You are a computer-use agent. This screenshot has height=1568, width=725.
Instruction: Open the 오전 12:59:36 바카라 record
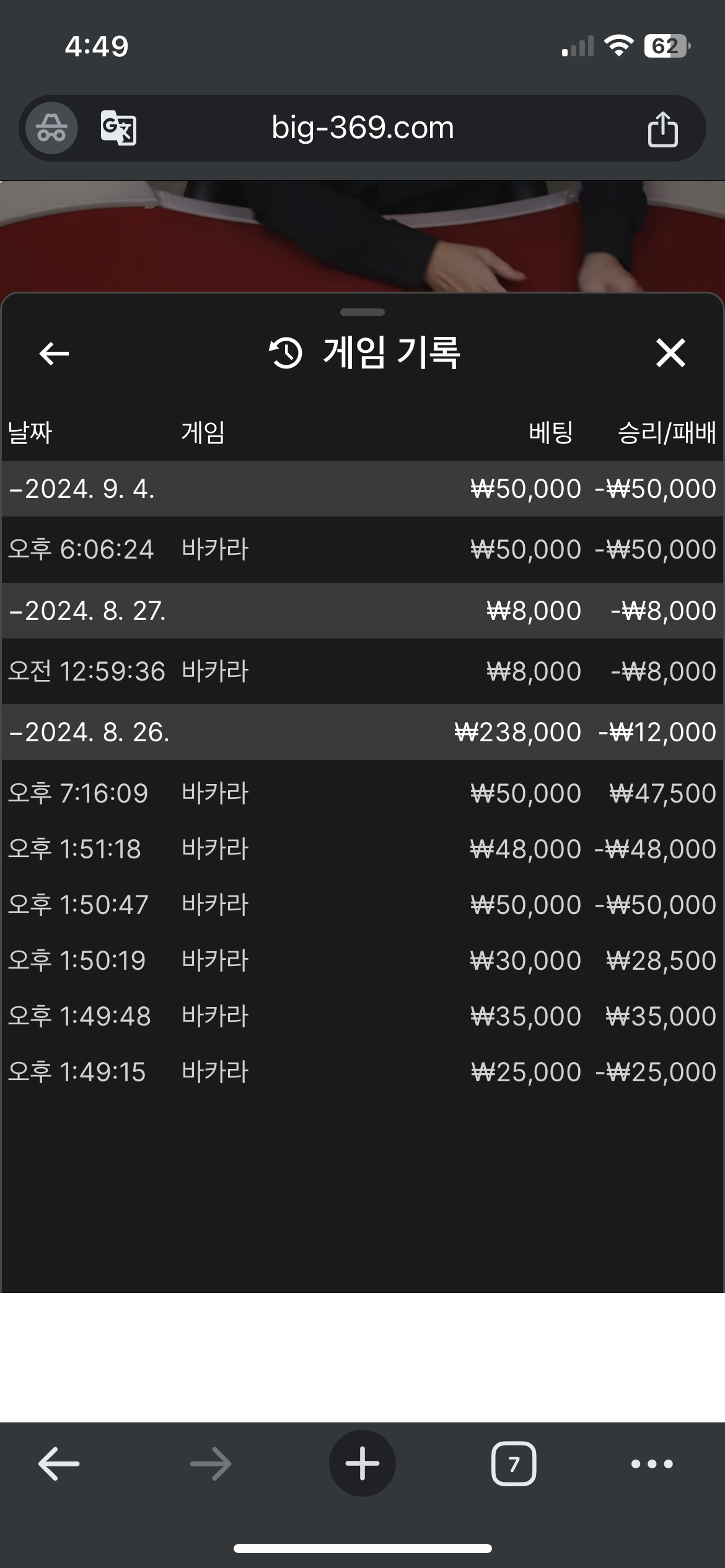coord(362,671)
